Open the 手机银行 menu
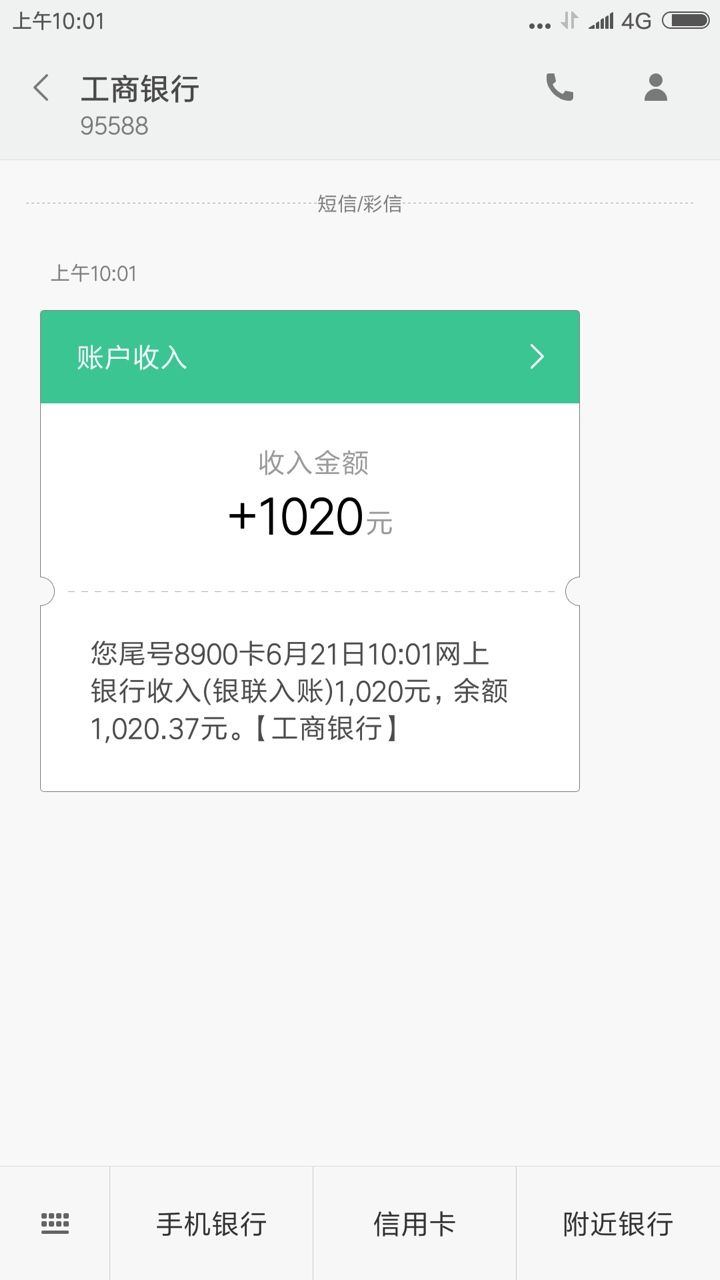720x1280 pixels. coord(211,1223)
